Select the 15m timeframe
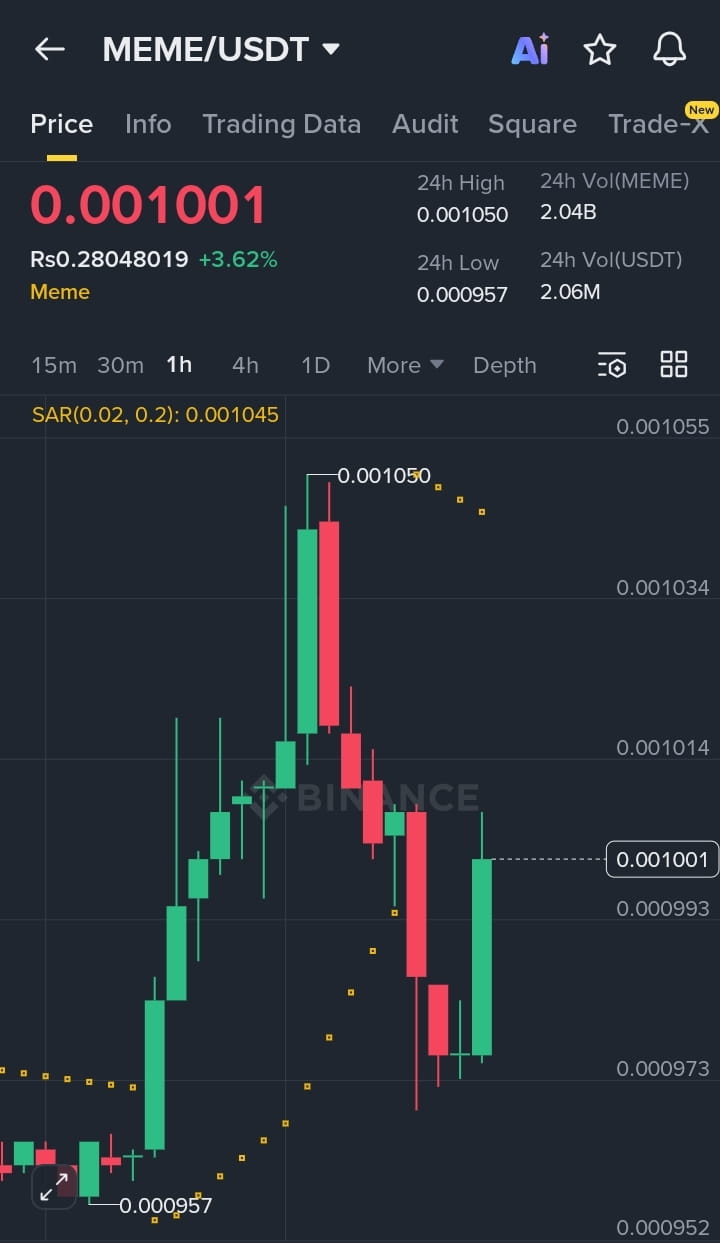The width and height of the screenshot is (720, 1243). click(x=54, y=365)
